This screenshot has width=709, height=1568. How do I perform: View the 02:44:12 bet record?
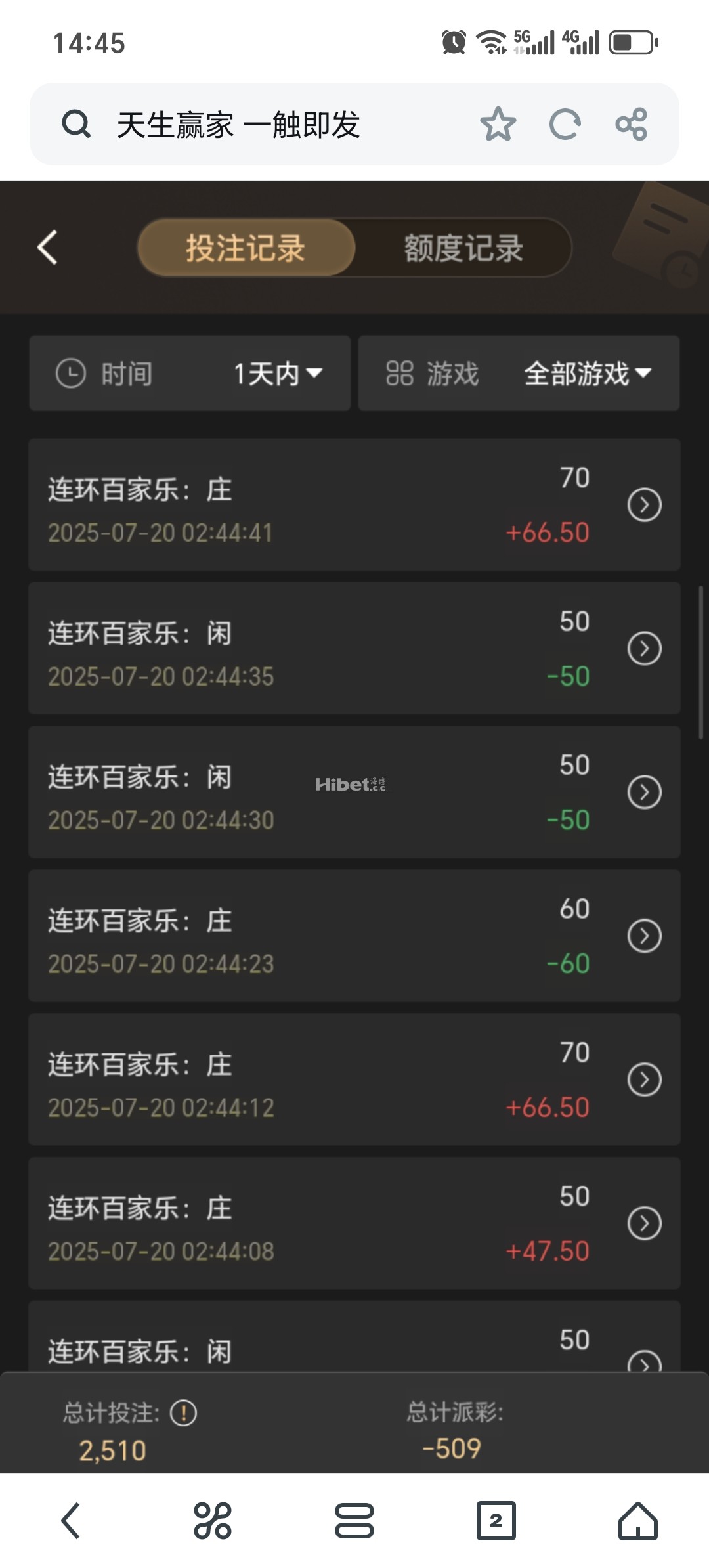pos(644,1080)
